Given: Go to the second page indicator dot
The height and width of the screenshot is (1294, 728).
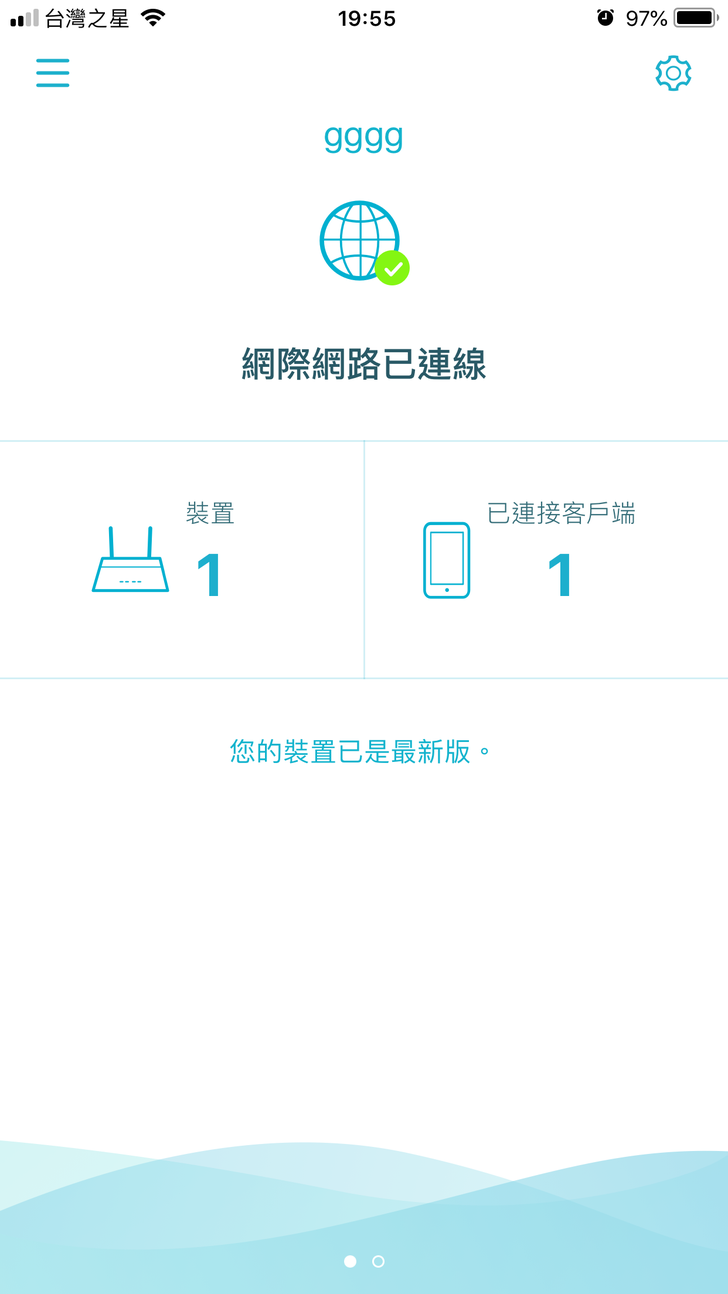Looking at the screenshot, I should (x=378, y=1261).
